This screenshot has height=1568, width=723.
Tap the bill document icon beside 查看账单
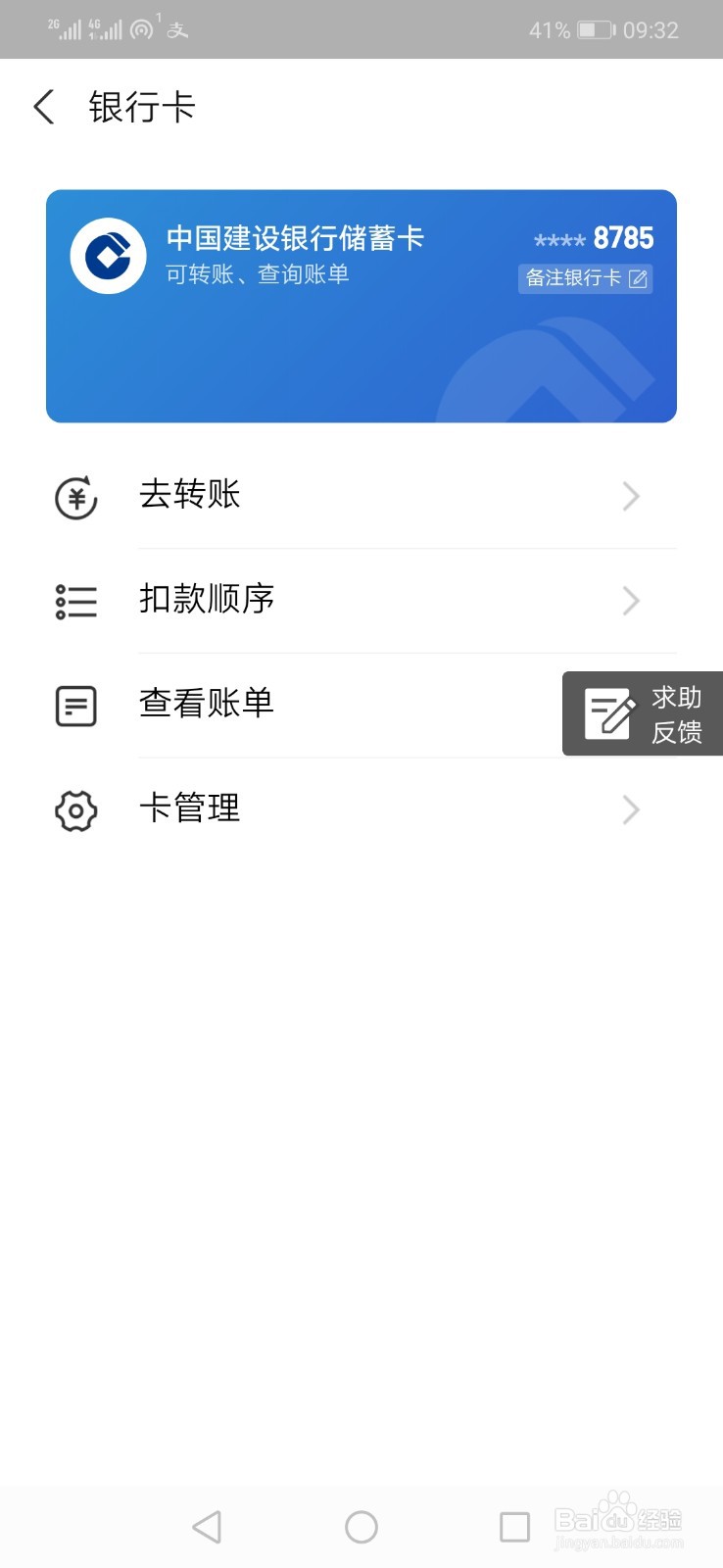pos(75,706)
